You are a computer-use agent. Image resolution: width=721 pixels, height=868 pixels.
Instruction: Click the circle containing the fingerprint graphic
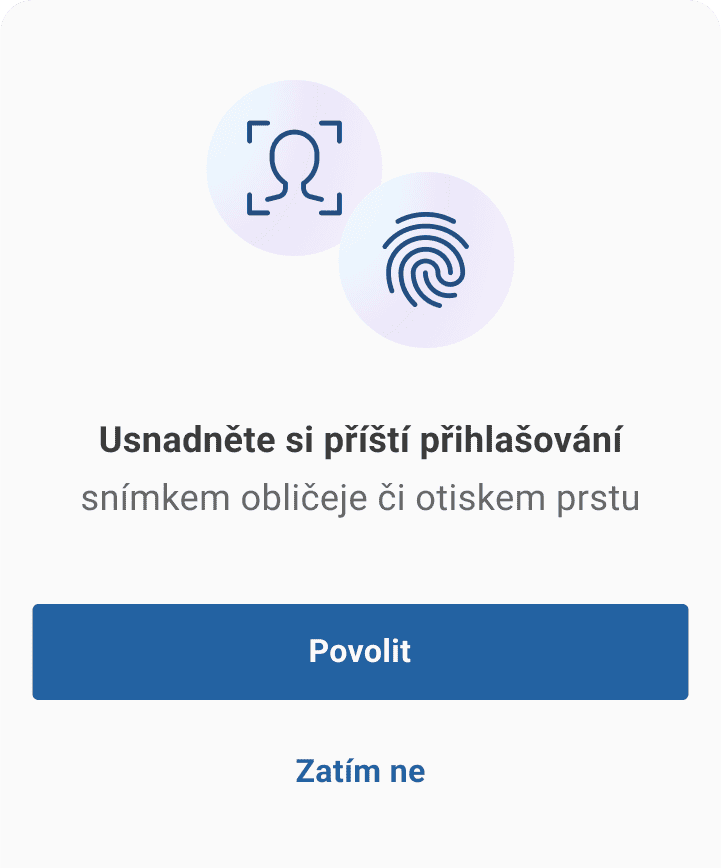pyautogui.click(x=428, y=261)
